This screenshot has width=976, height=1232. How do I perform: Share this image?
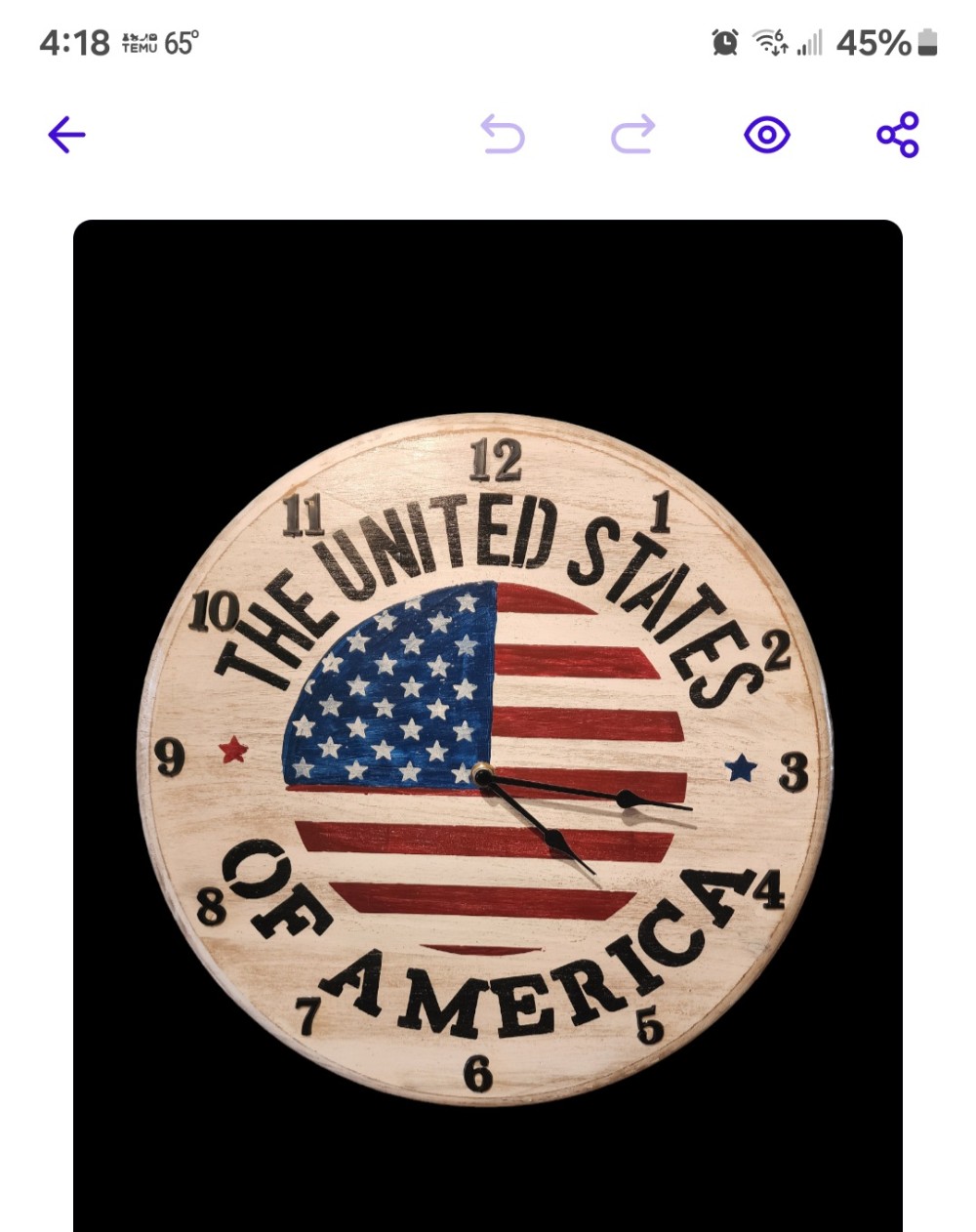[898, 135]
